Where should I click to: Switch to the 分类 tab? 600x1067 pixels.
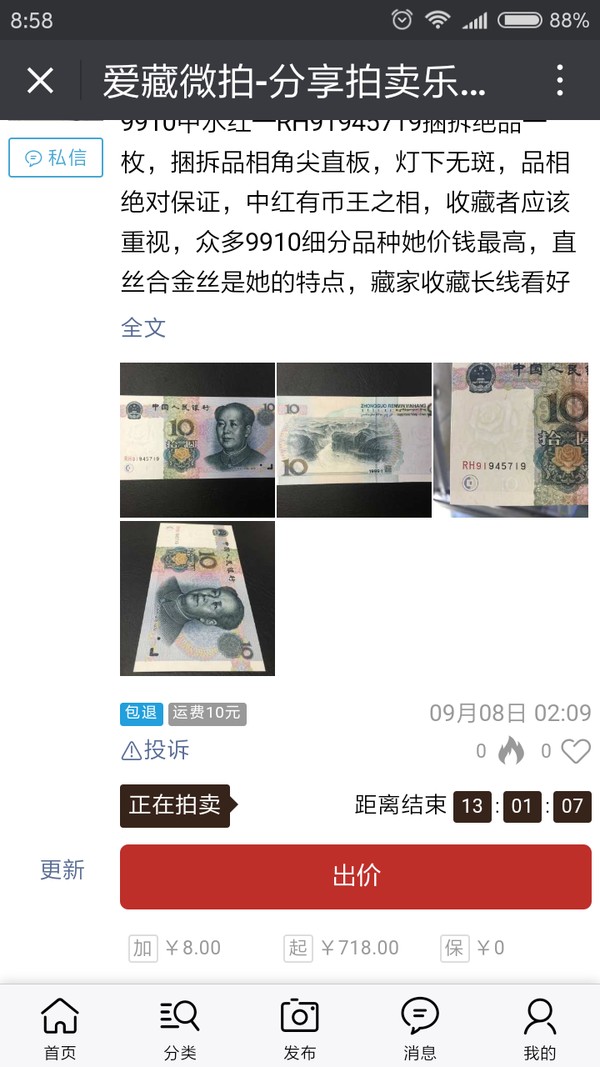[180, 1028]
